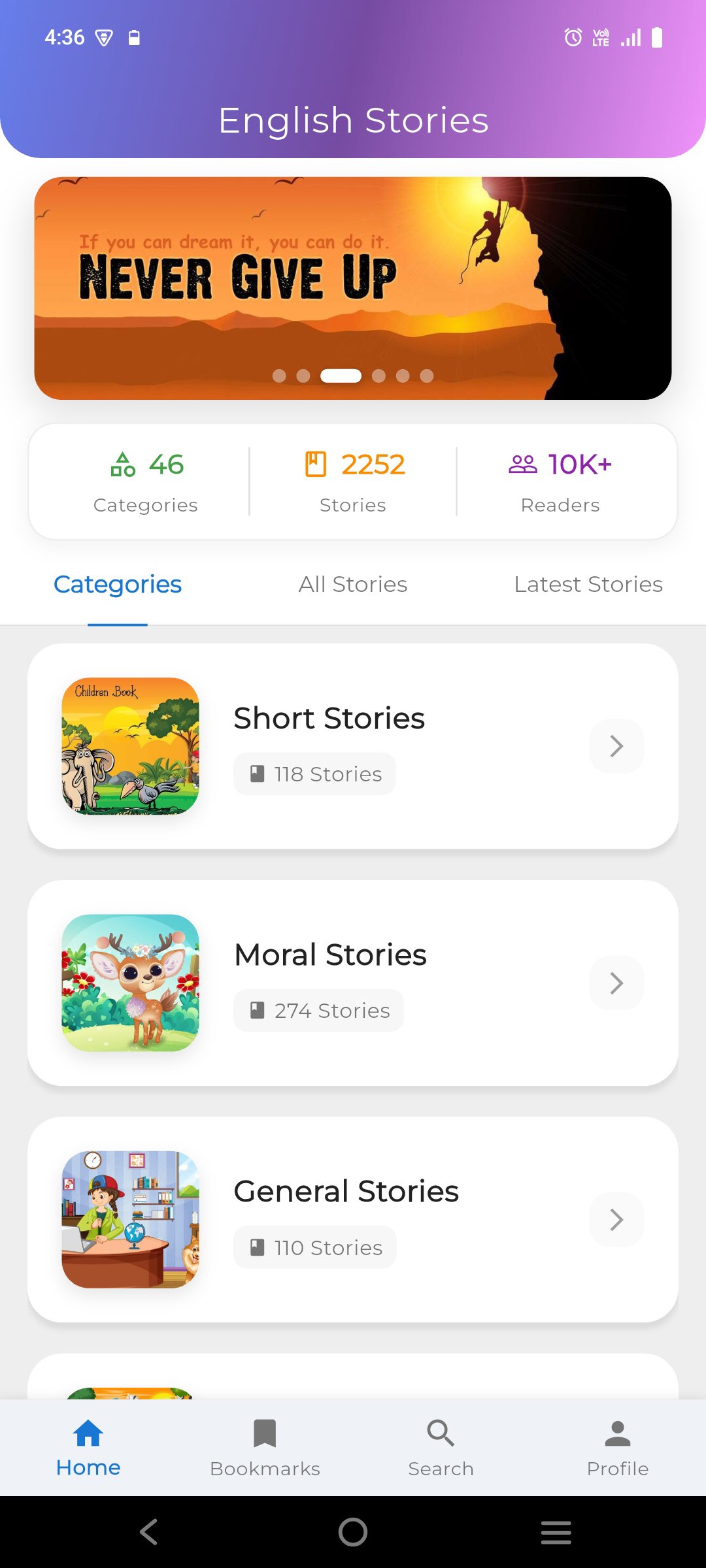The width and height of the screenshot is (706, 1568).
Task: Switch to the All Stories tab
Action: tap(353, 584)
